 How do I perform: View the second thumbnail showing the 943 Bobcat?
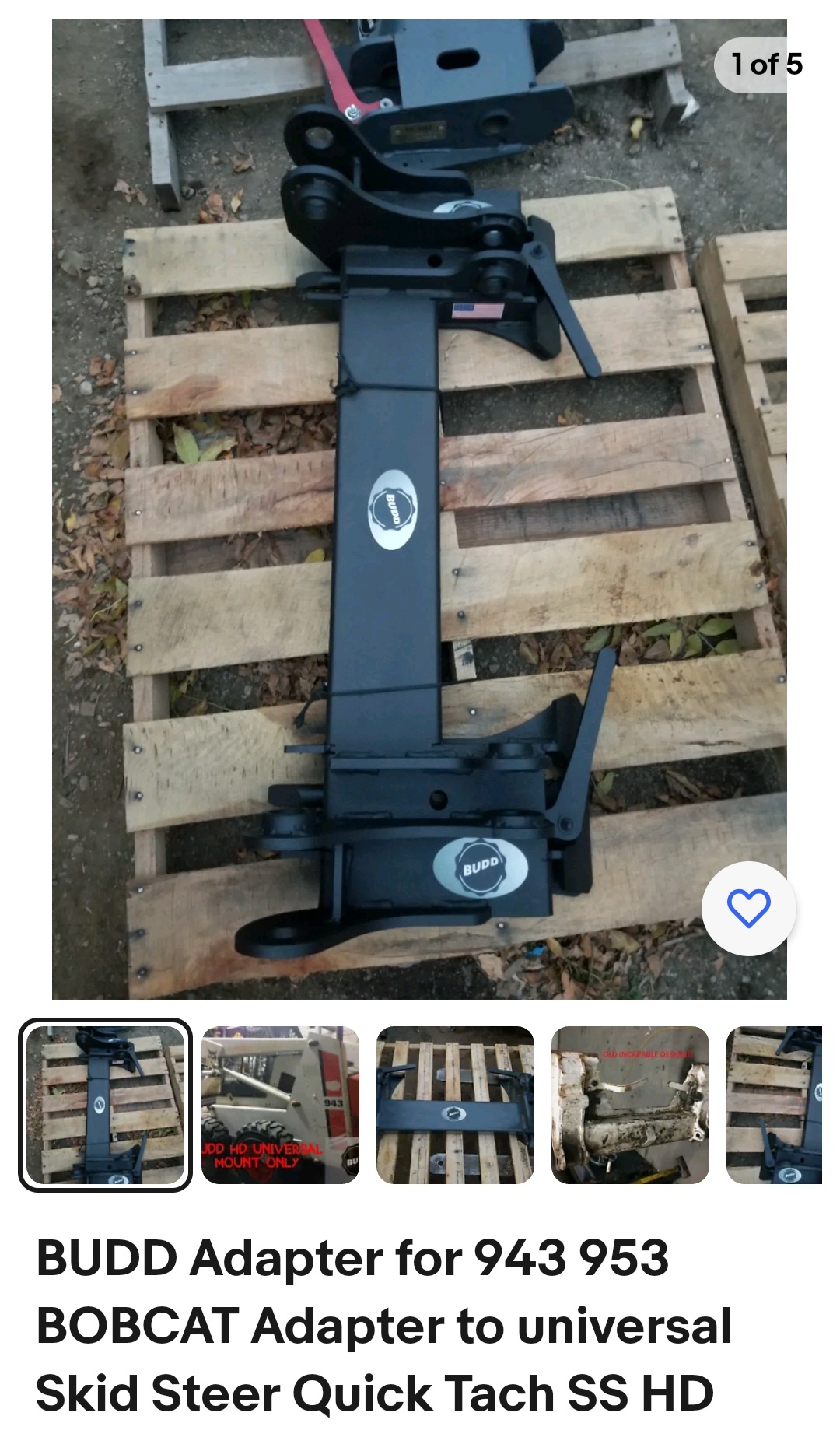click(280, 1105)
